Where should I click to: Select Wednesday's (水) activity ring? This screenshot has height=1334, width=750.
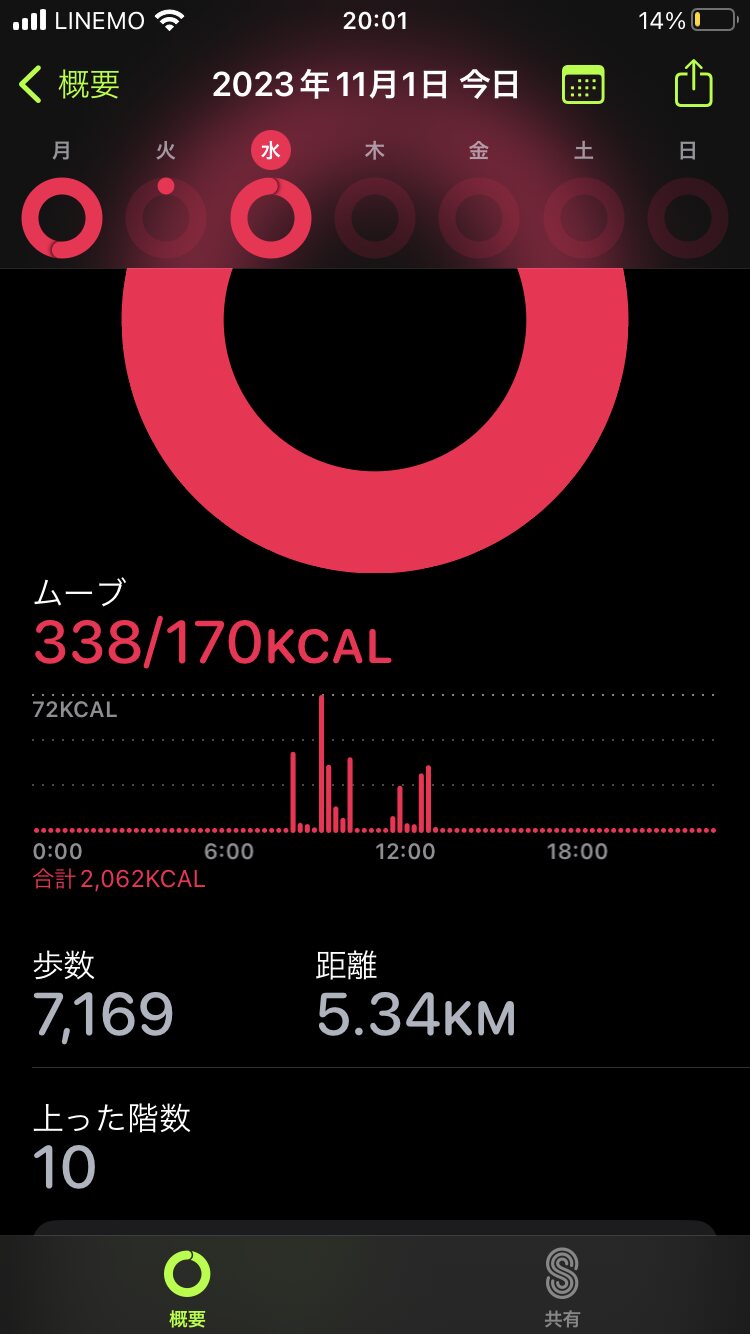270,217
